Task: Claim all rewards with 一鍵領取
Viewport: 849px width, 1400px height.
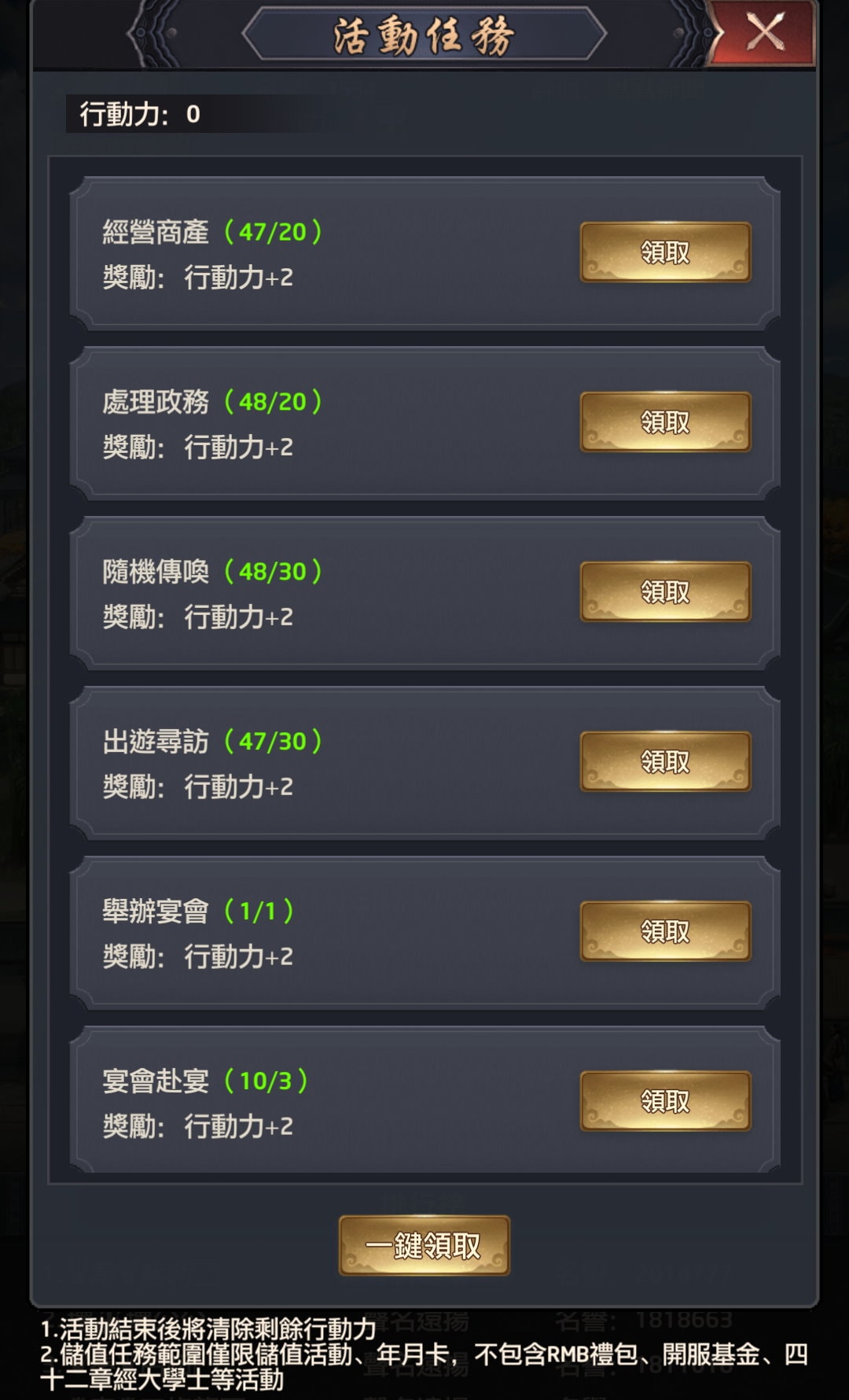Action: tap(424, 1246)
